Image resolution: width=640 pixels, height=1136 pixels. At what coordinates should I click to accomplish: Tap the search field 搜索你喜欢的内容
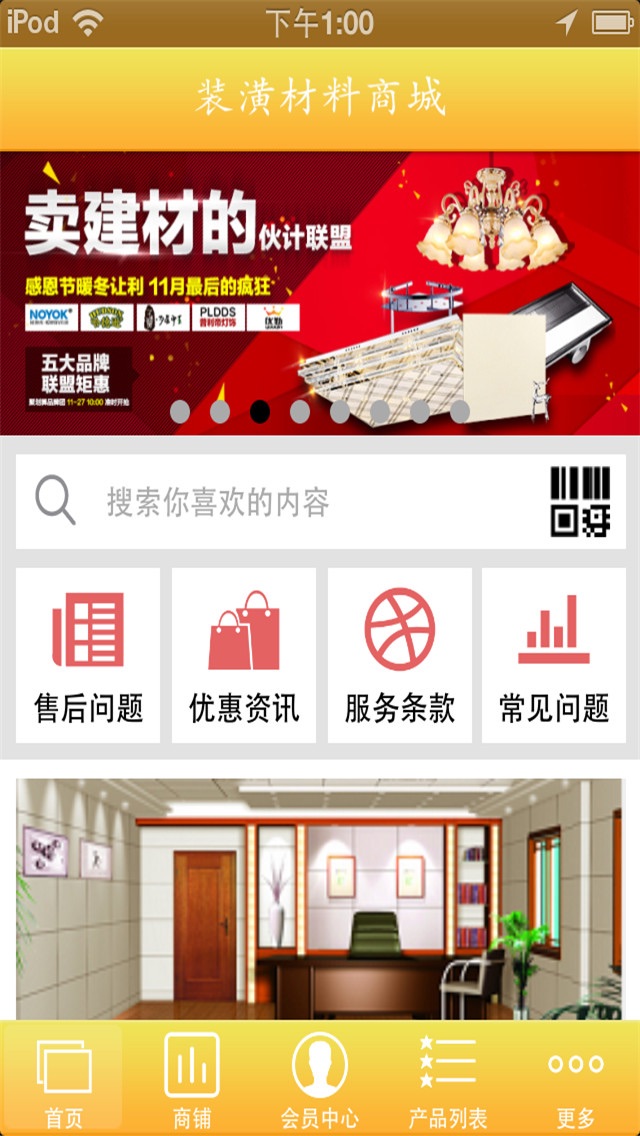300,502
